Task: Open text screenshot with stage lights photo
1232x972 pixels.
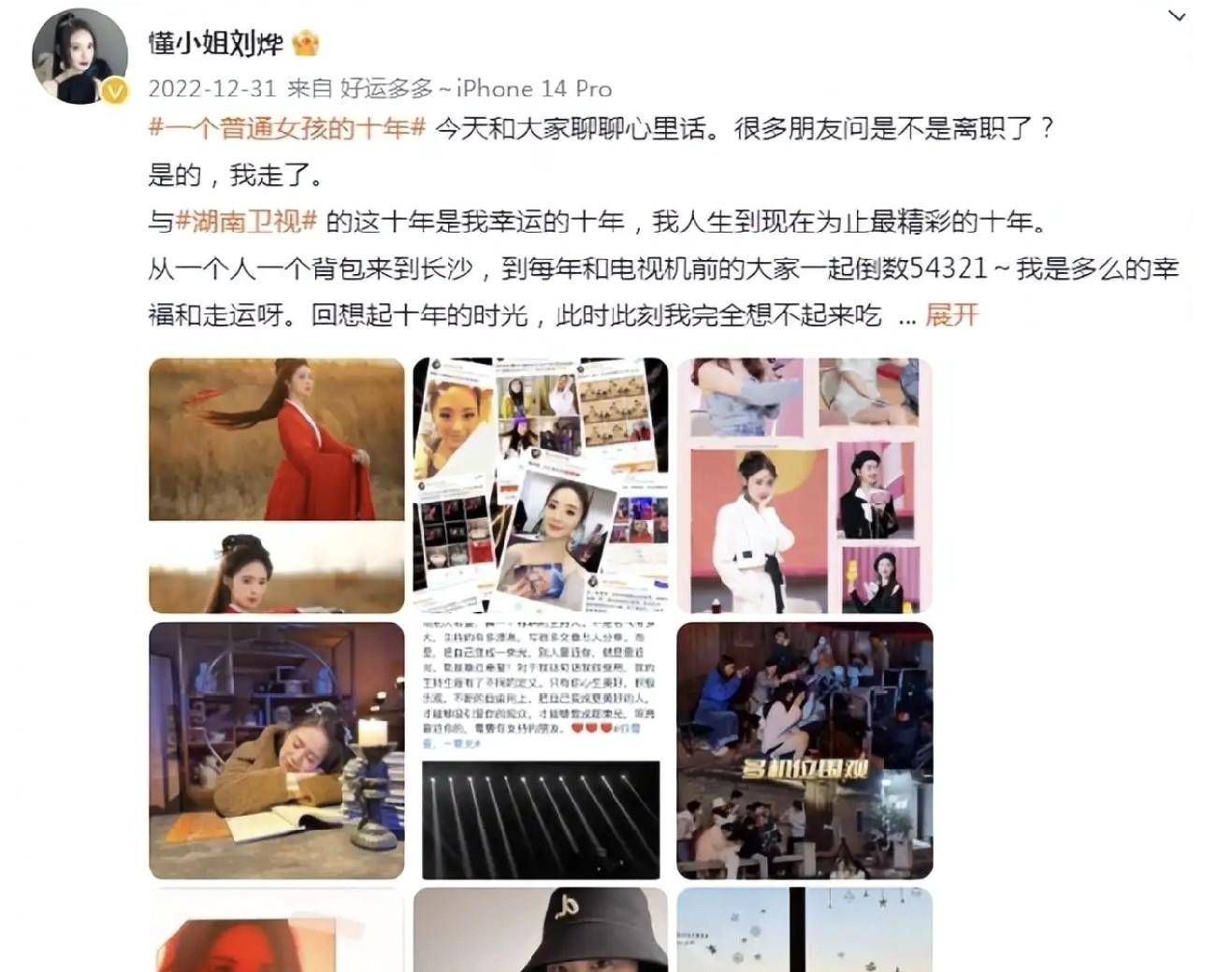Action: (x=541, y=749)
